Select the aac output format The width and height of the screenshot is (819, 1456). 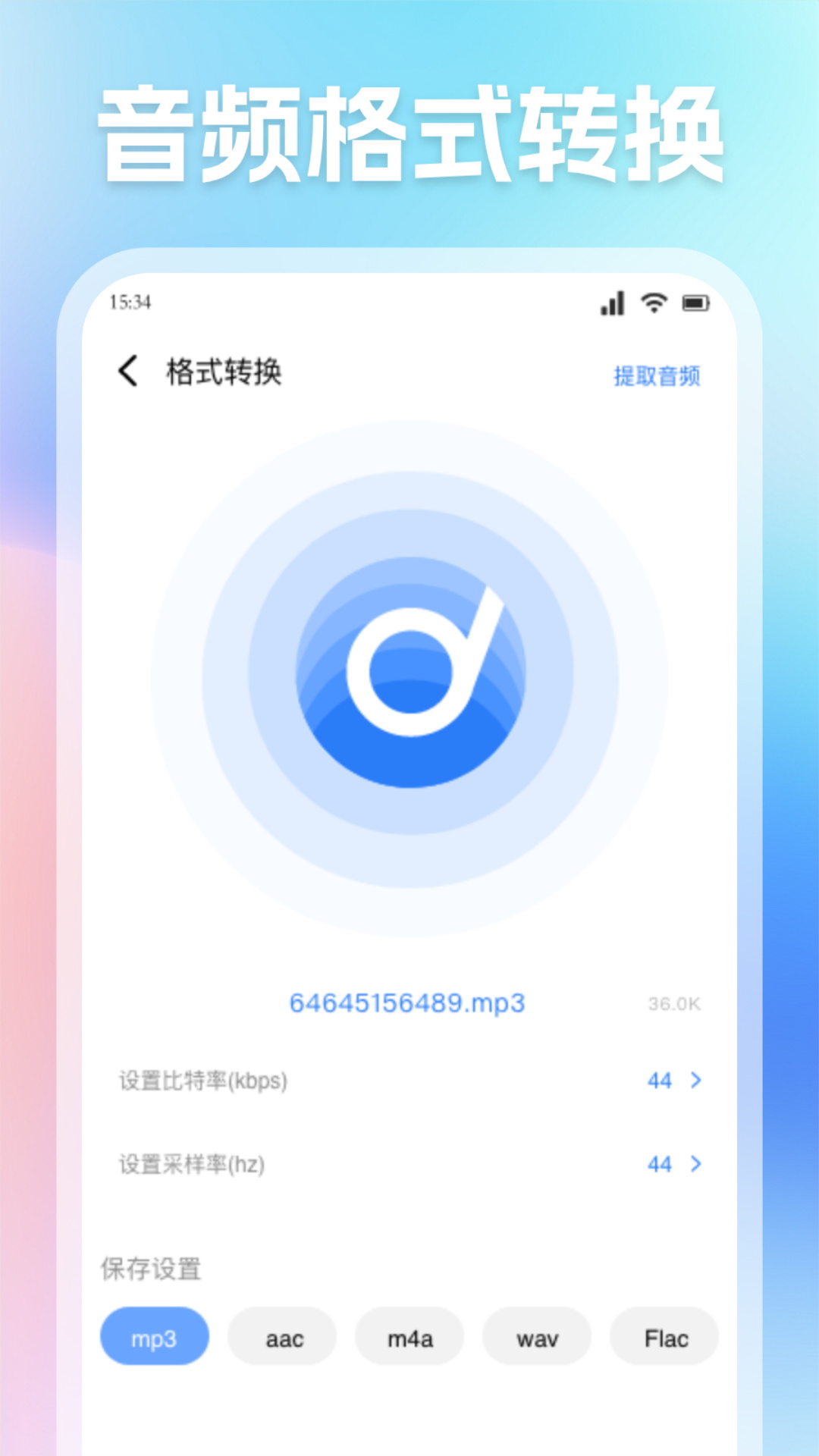tap(281, 1337)
